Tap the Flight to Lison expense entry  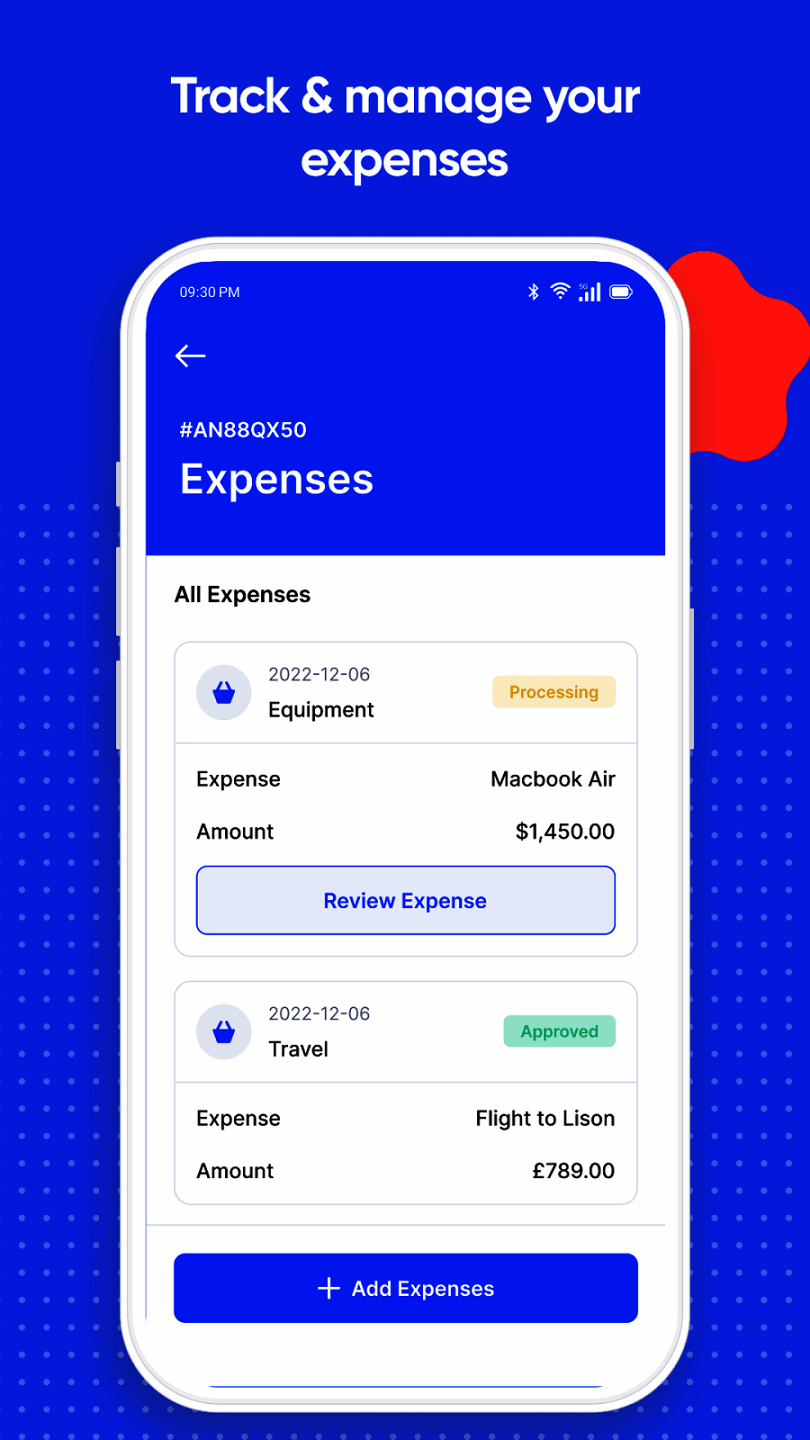(545, 1118)
